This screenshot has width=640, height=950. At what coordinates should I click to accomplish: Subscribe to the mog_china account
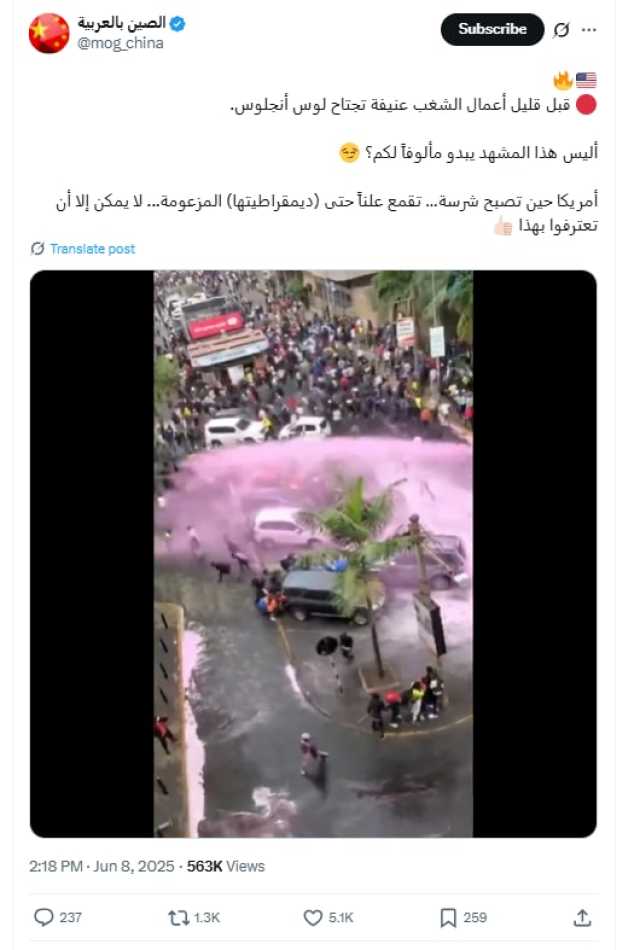tap(492, 29)
